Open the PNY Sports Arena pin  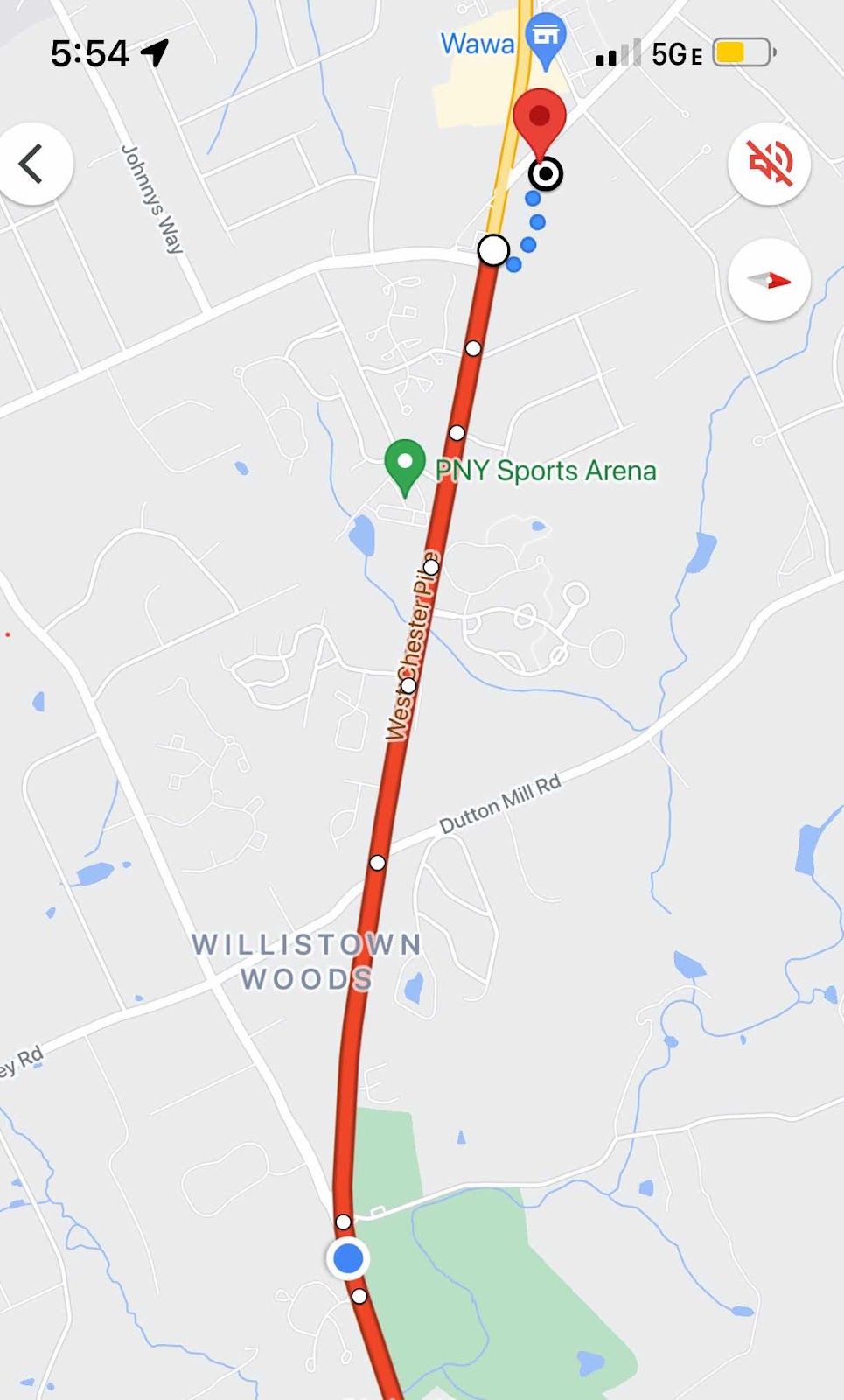click(x=404, y=465)
